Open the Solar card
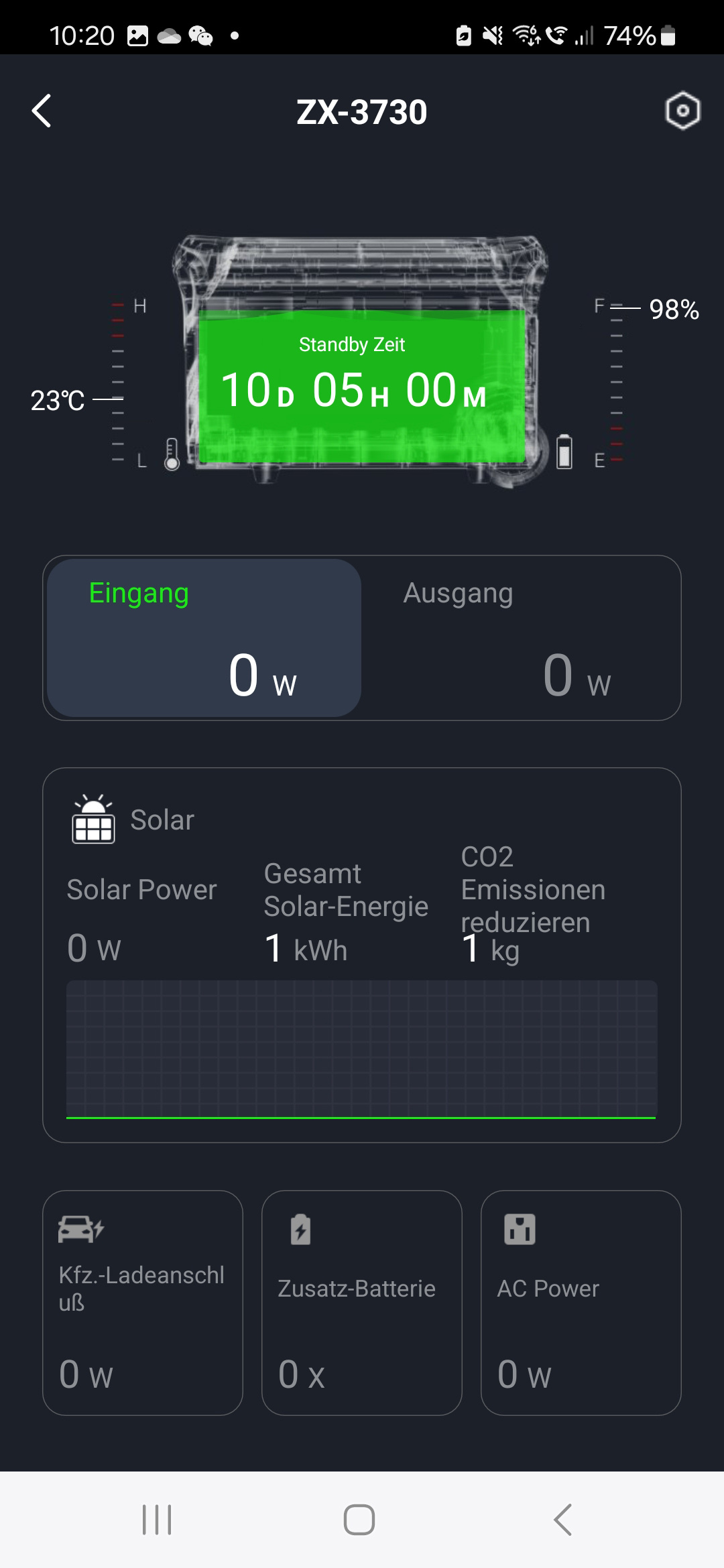The image size is (724, 1568). point(362,955)
